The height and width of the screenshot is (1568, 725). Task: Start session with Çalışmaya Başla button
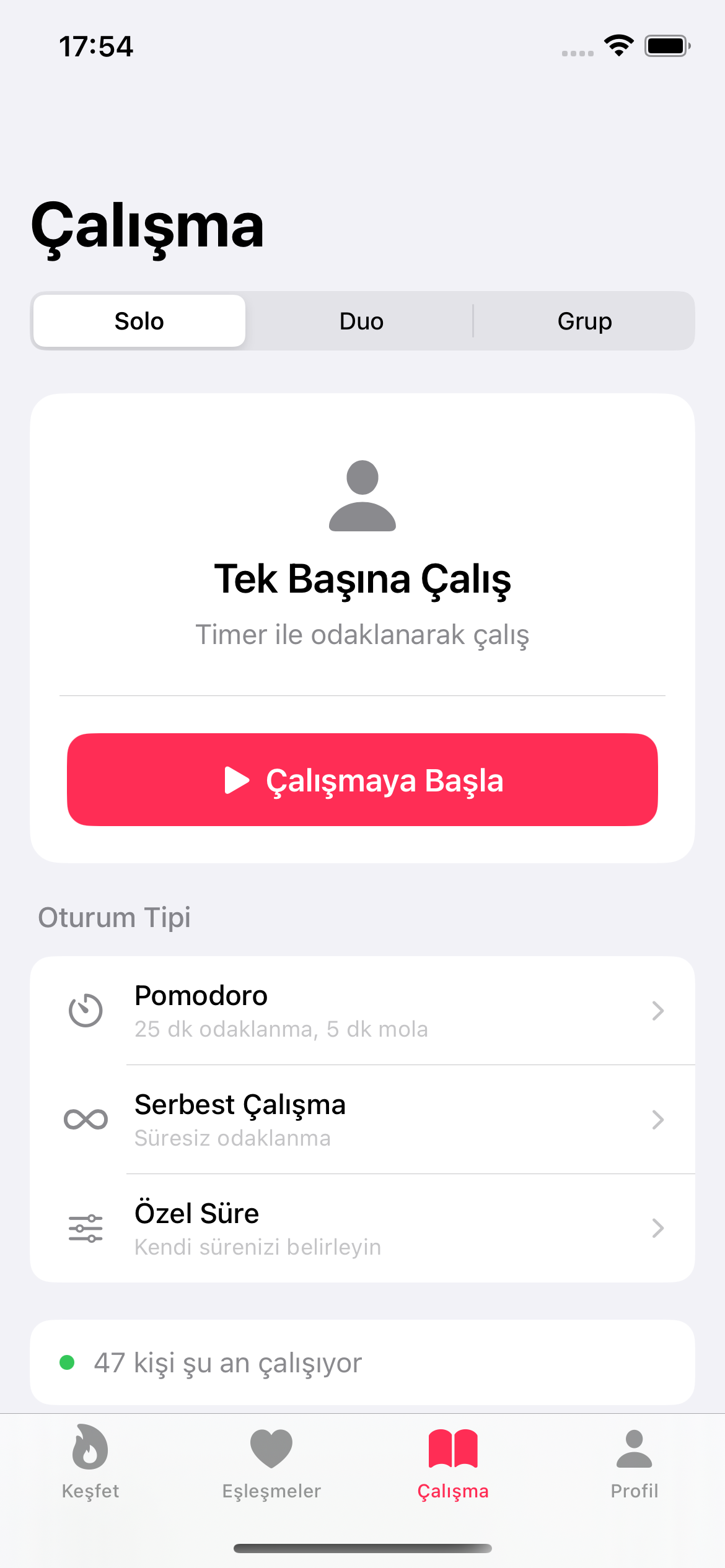click(x=362, y=780)
